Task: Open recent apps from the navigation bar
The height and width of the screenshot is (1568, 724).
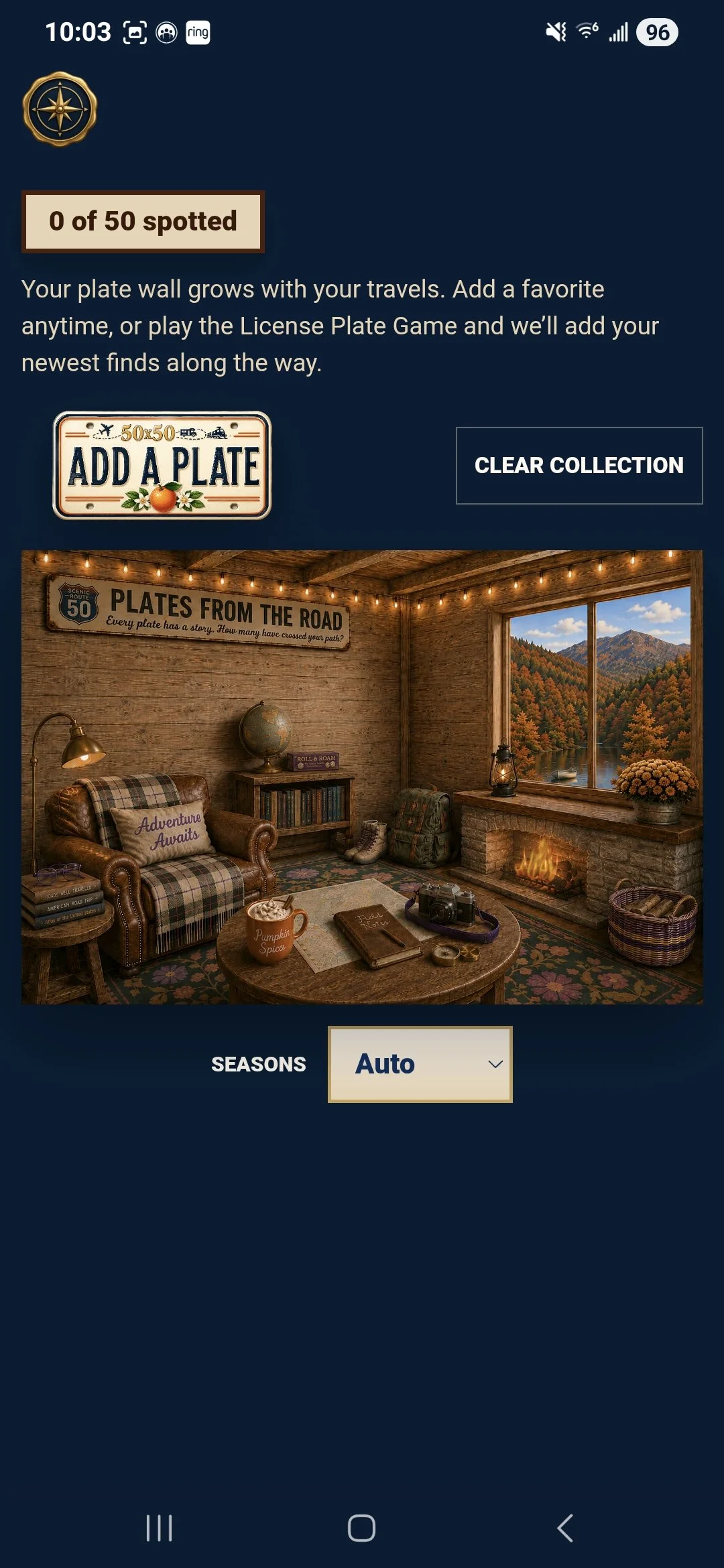Action: click(160, 1528)
